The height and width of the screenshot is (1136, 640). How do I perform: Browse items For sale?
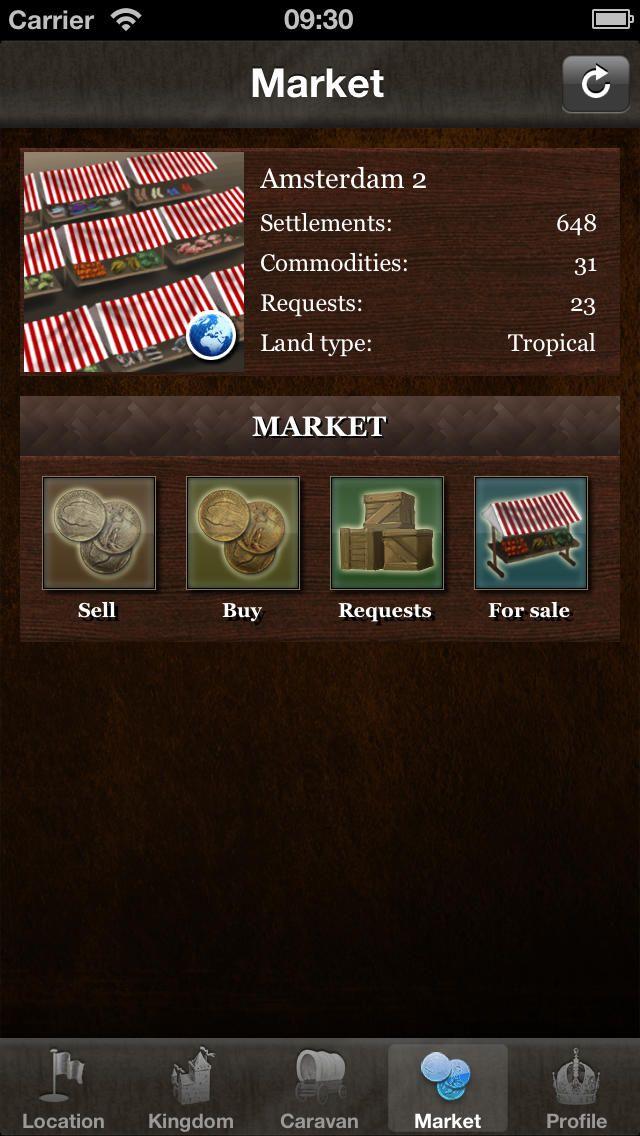pos(530,533)
